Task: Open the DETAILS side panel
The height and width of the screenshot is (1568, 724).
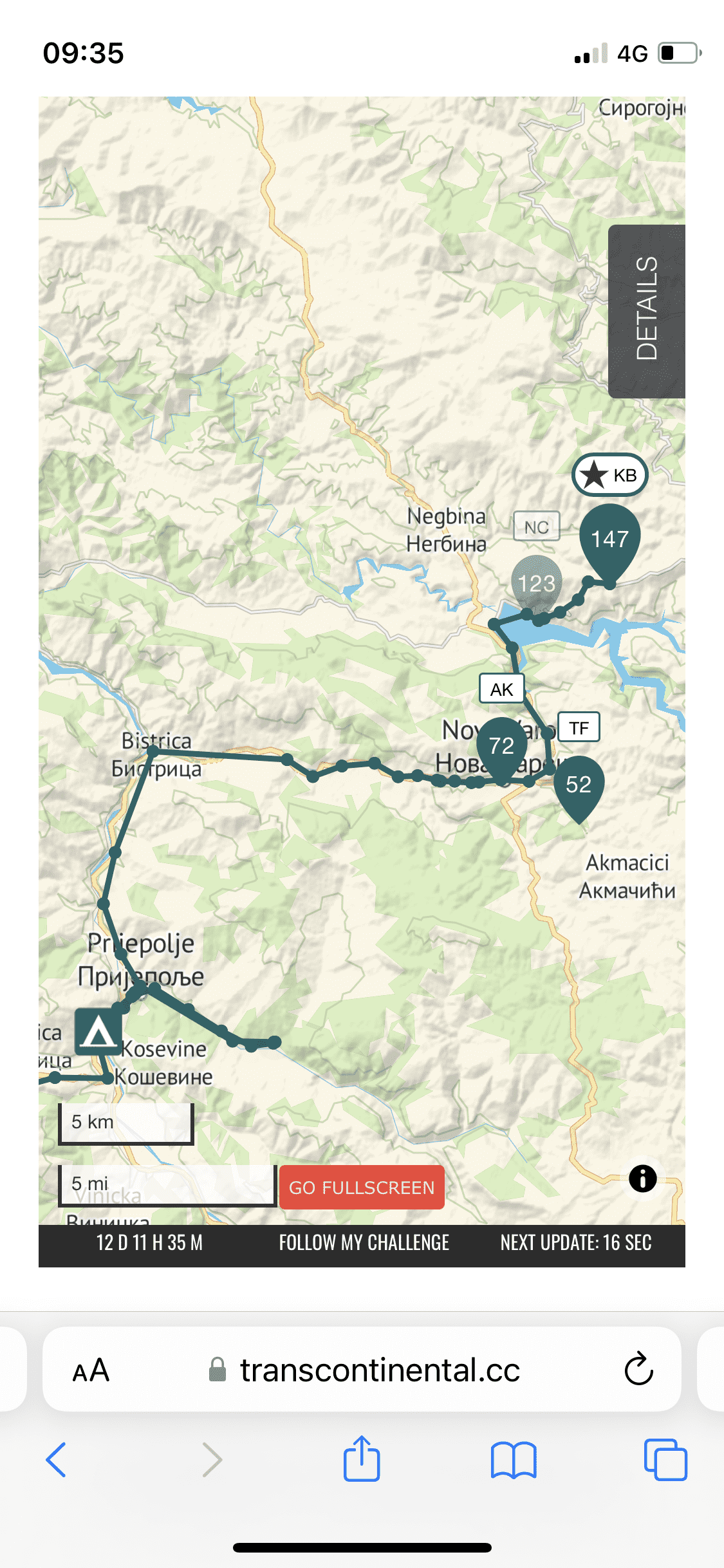Action: [646, 311]
